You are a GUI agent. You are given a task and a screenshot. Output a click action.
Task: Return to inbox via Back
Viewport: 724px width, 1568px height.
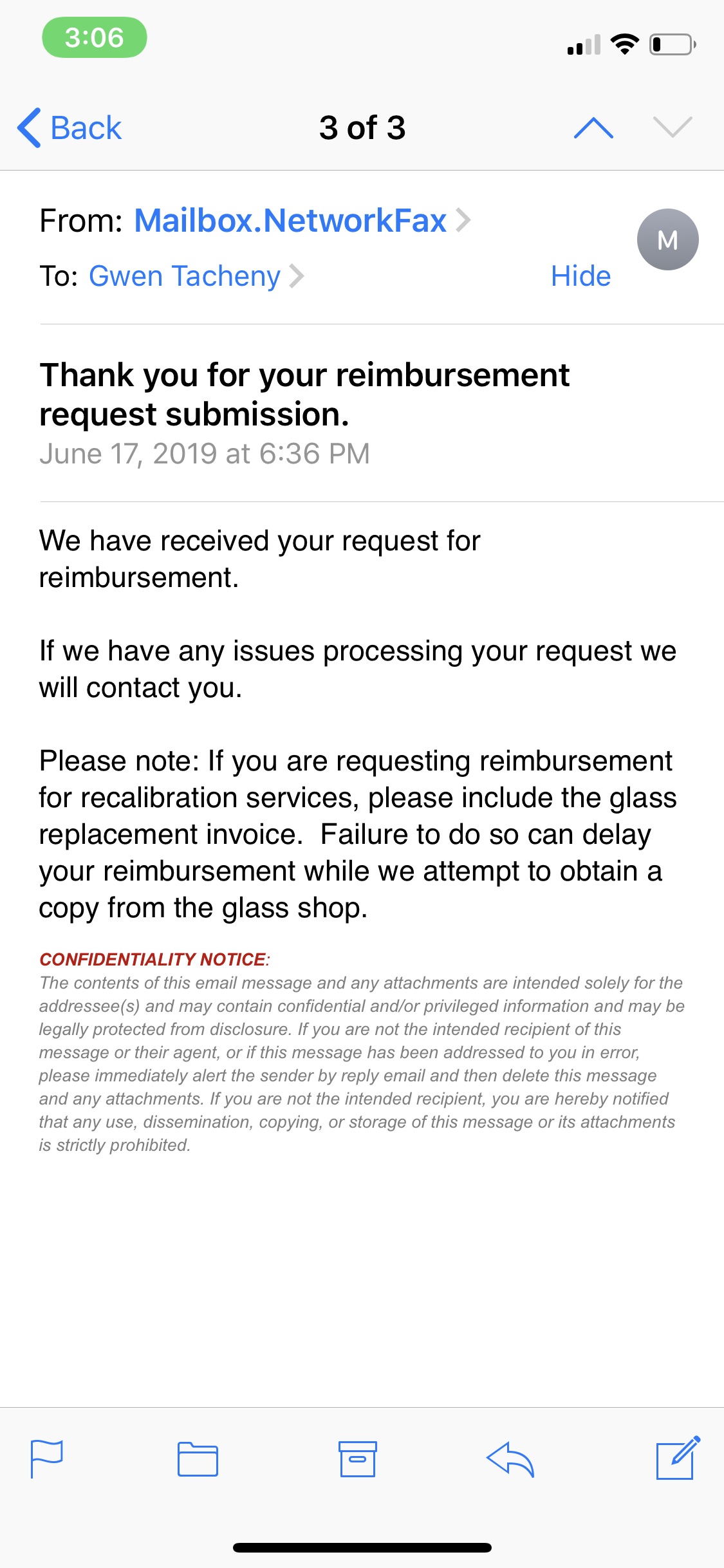tap(70, 127)
